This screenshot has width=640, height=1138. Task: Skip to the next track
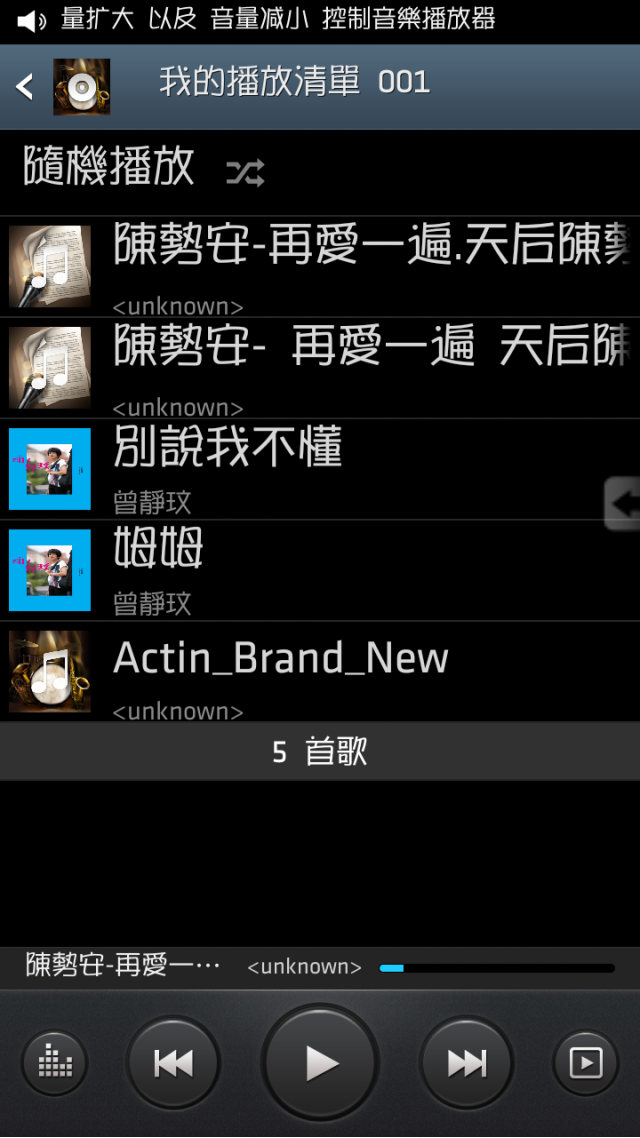click(466, 1063)
